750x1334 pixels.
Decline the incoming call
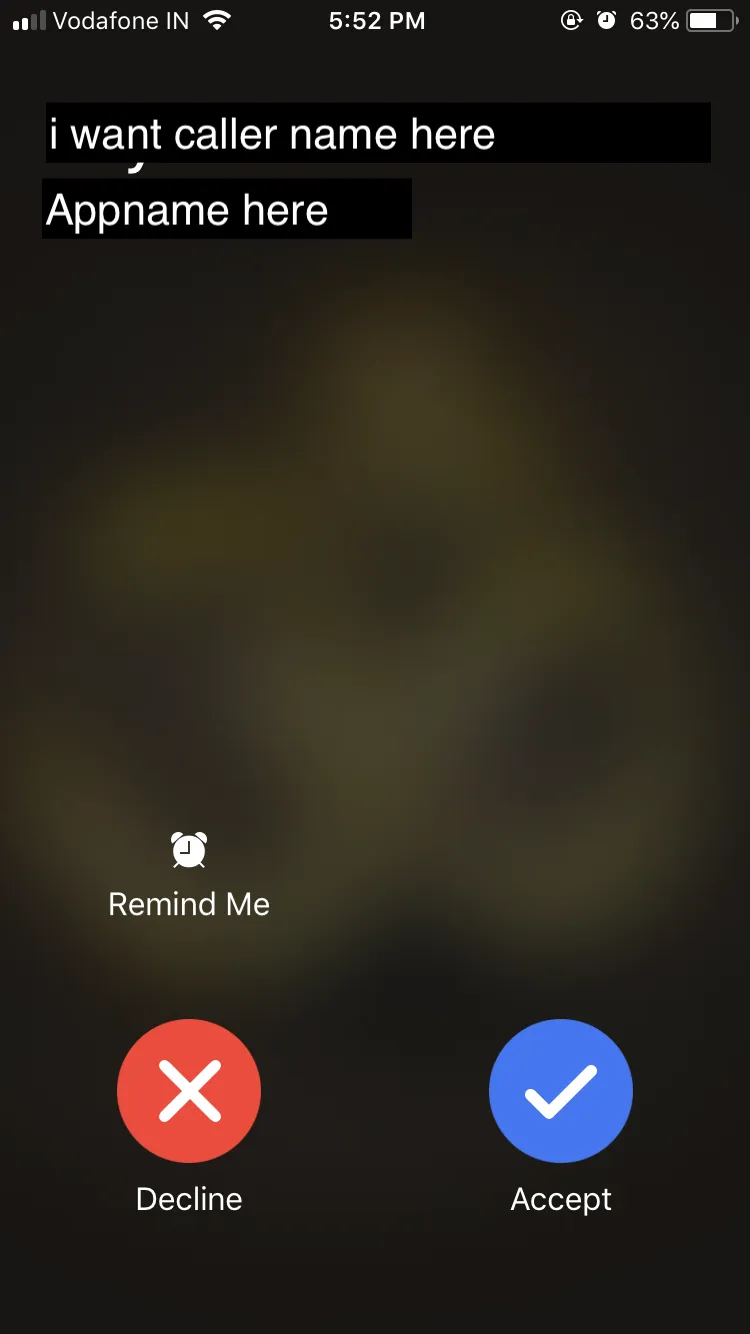pos(189,1090)
